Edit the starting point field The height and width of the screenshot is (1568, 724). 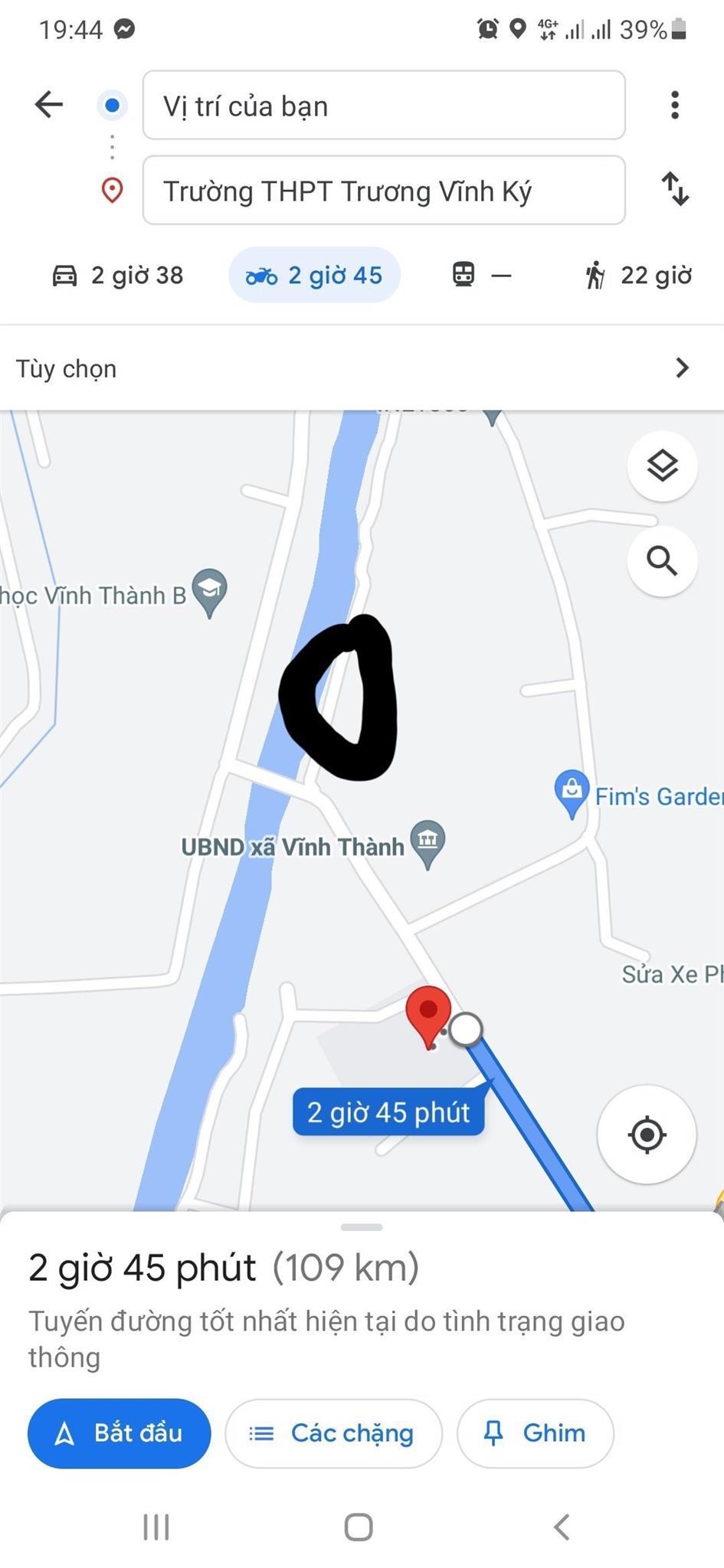pyautogui.click(x=383, y=106)
